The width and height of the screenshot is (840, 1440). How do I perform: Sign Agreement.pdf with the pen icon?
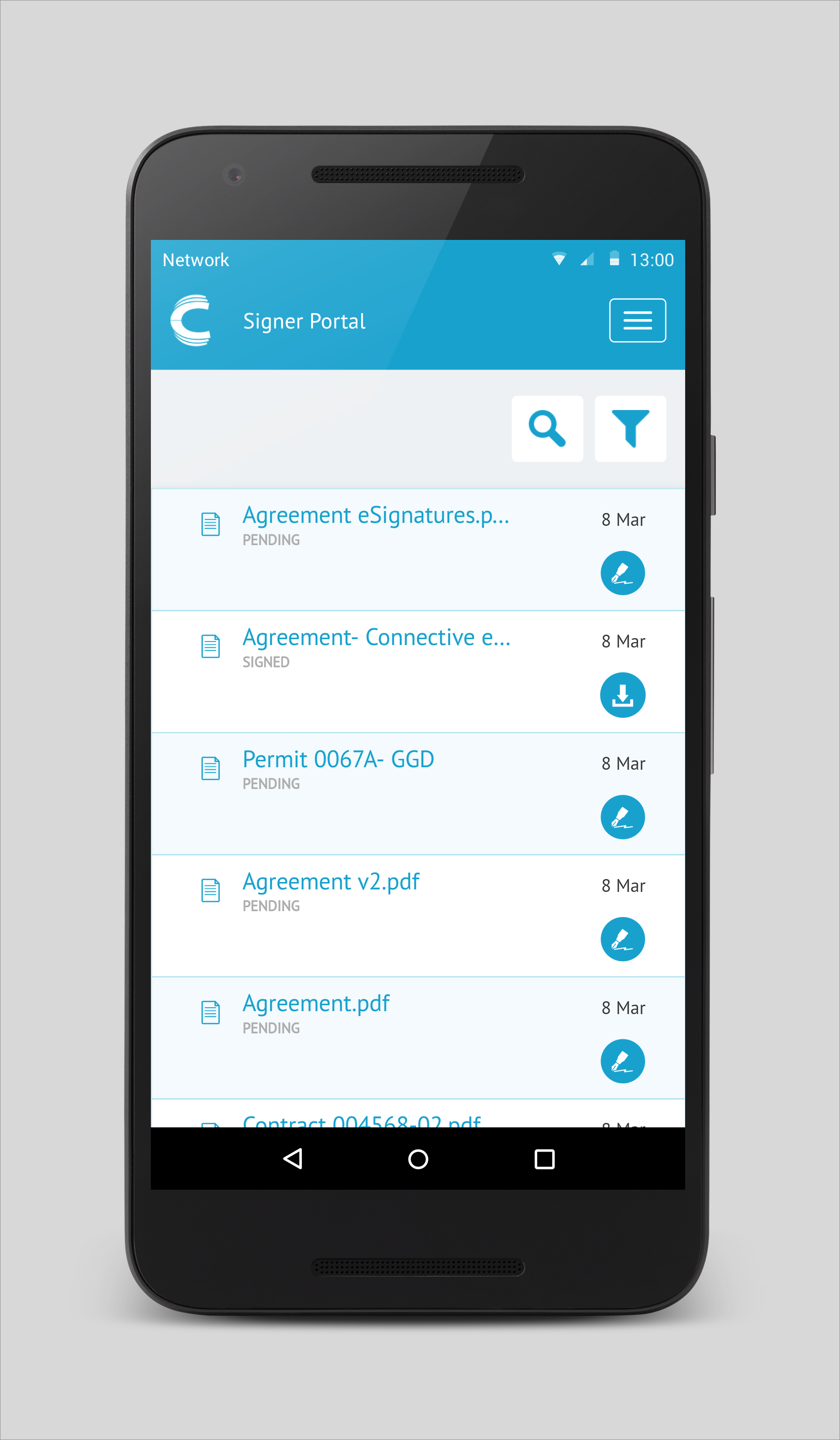[622, 1061]
